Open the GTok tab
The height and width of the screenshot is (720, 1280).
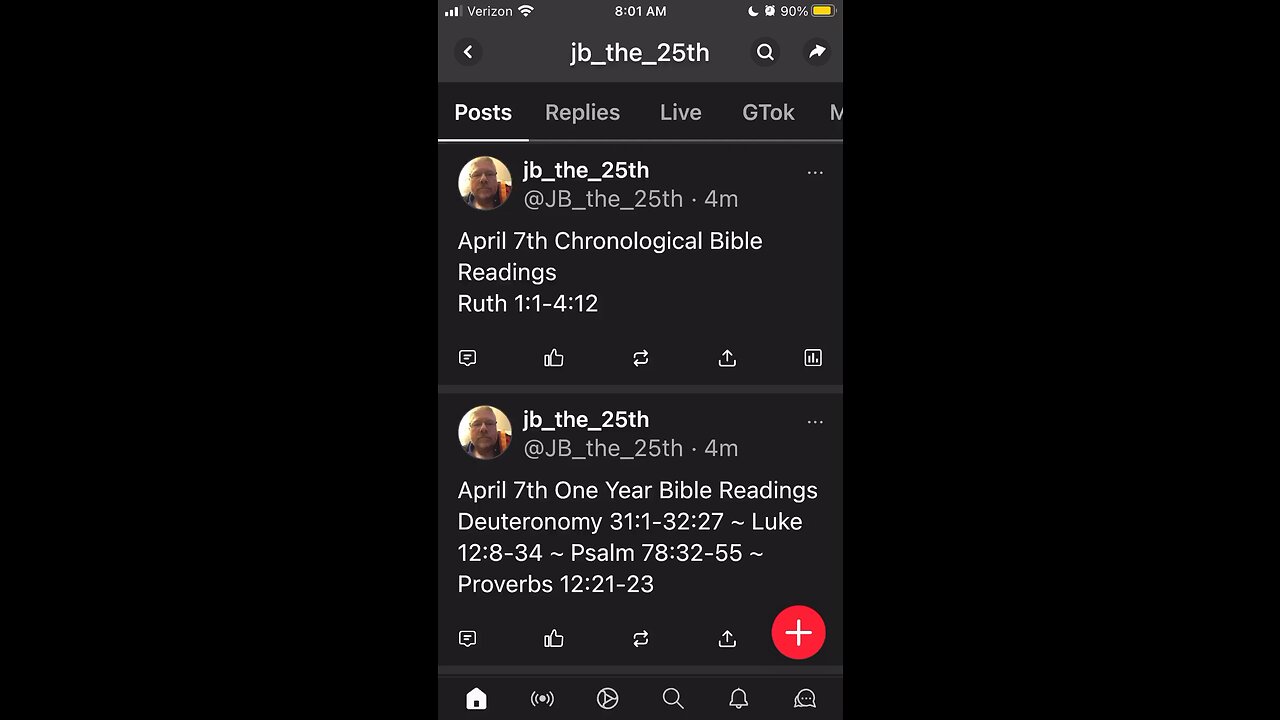coord(768,113)
